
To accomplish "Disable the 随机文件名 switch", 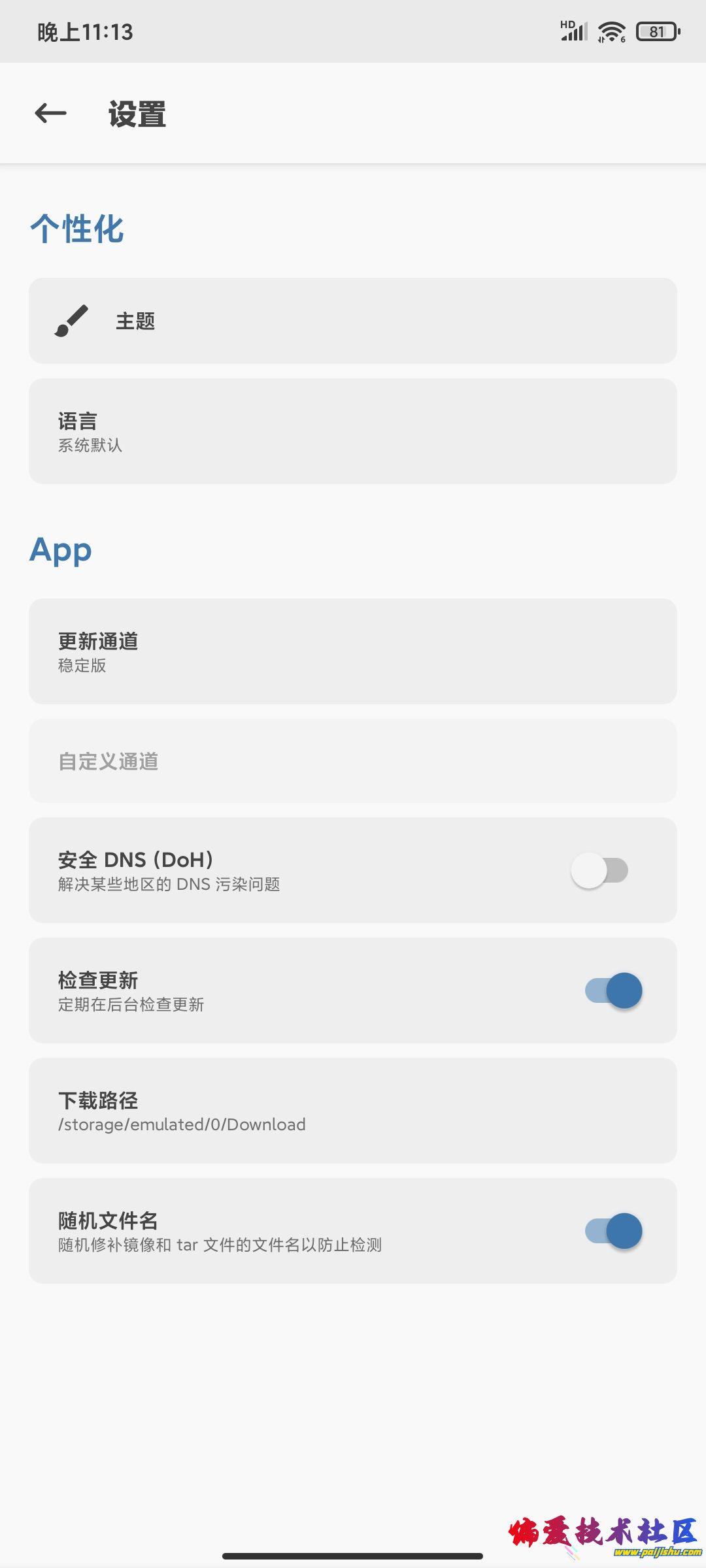I will coord(613,1231).
